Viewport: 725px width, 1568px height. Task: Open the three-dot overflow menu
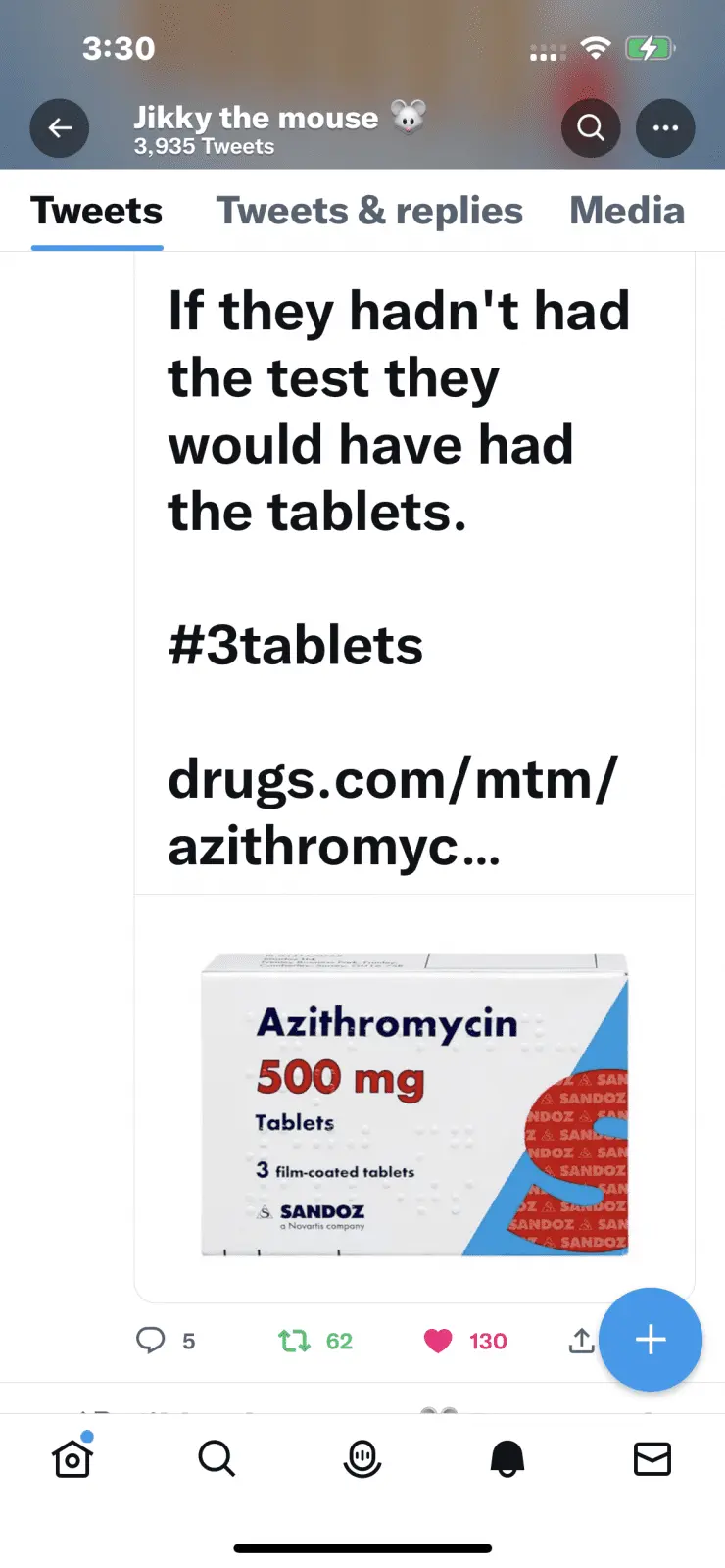tap(665, 128)
